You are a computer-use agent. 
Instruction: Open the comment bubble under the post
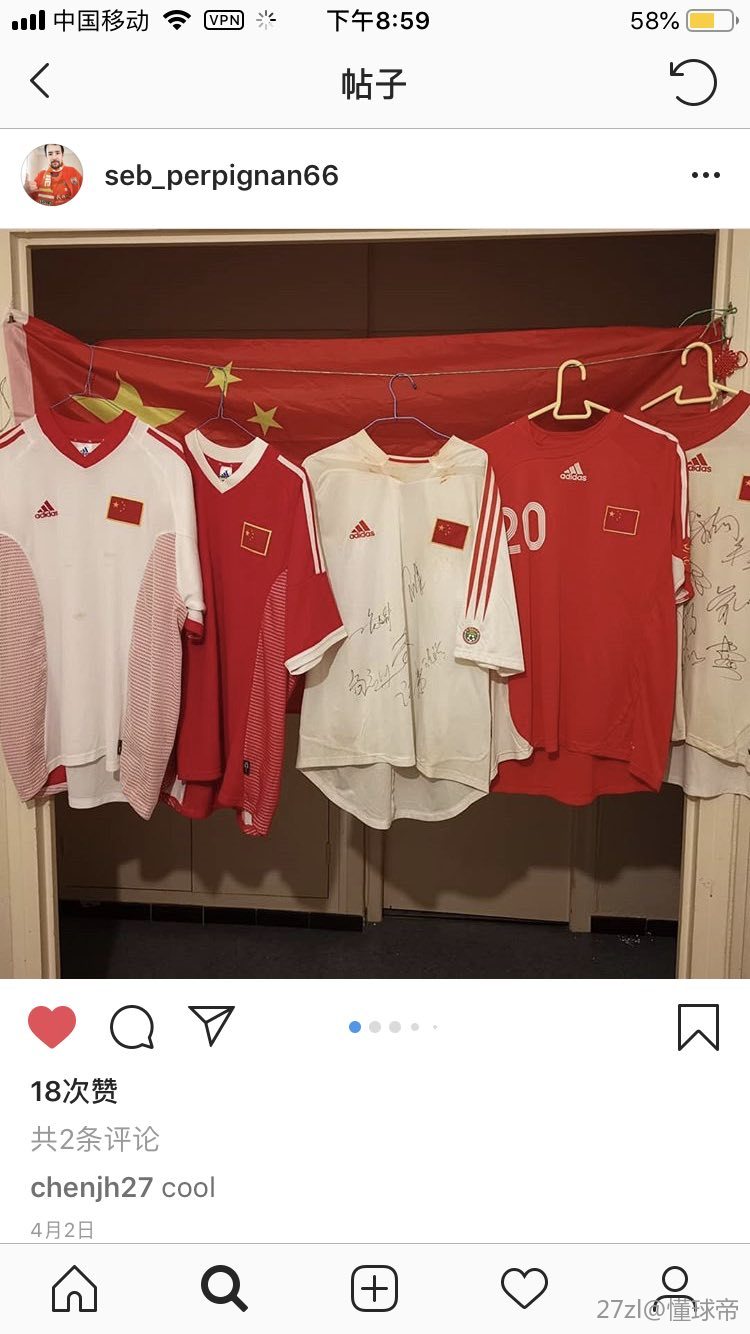click(132, 1027)
